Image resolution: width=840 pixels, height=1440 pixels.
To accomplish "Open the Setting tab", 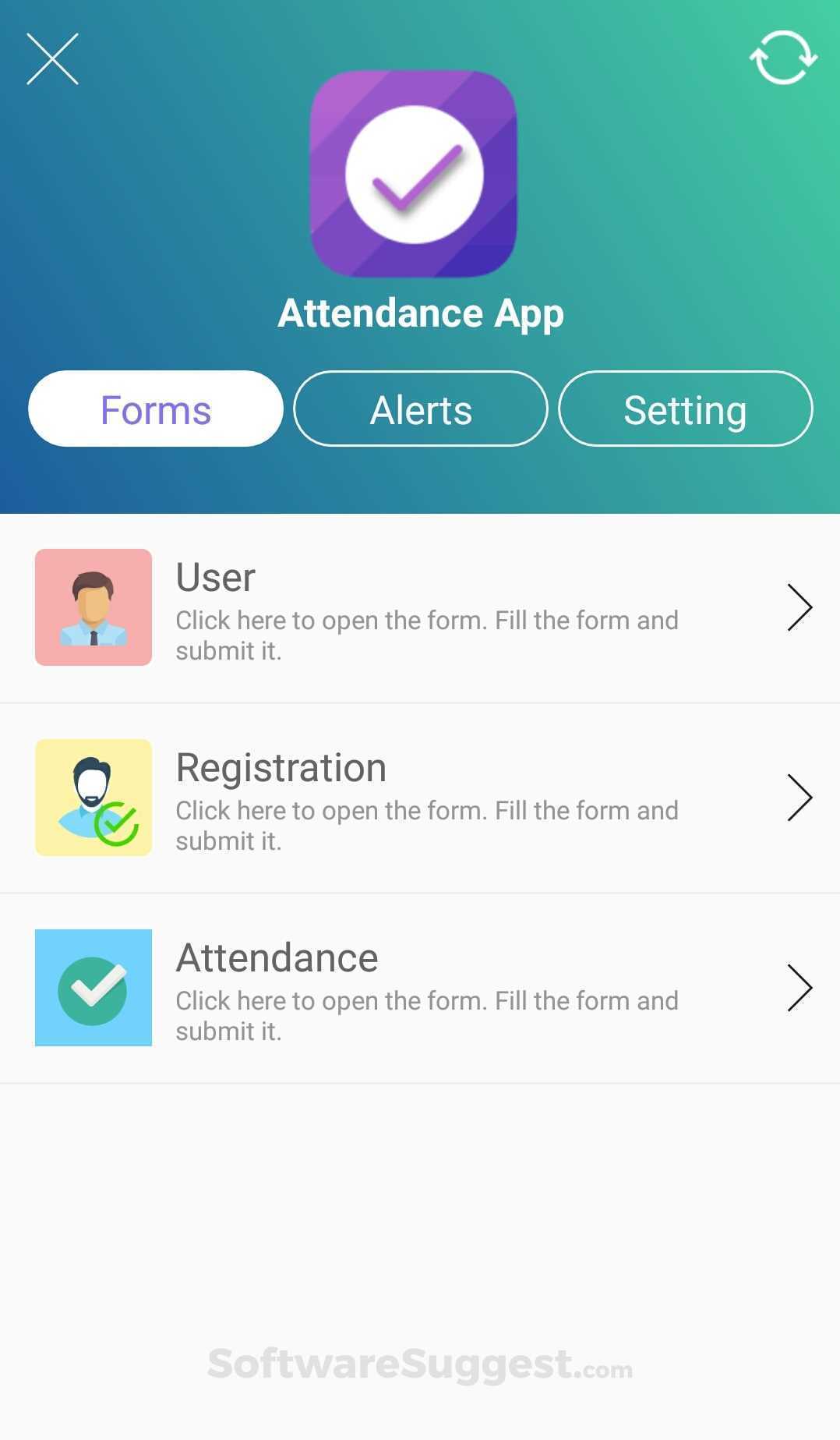I will 685,409.
